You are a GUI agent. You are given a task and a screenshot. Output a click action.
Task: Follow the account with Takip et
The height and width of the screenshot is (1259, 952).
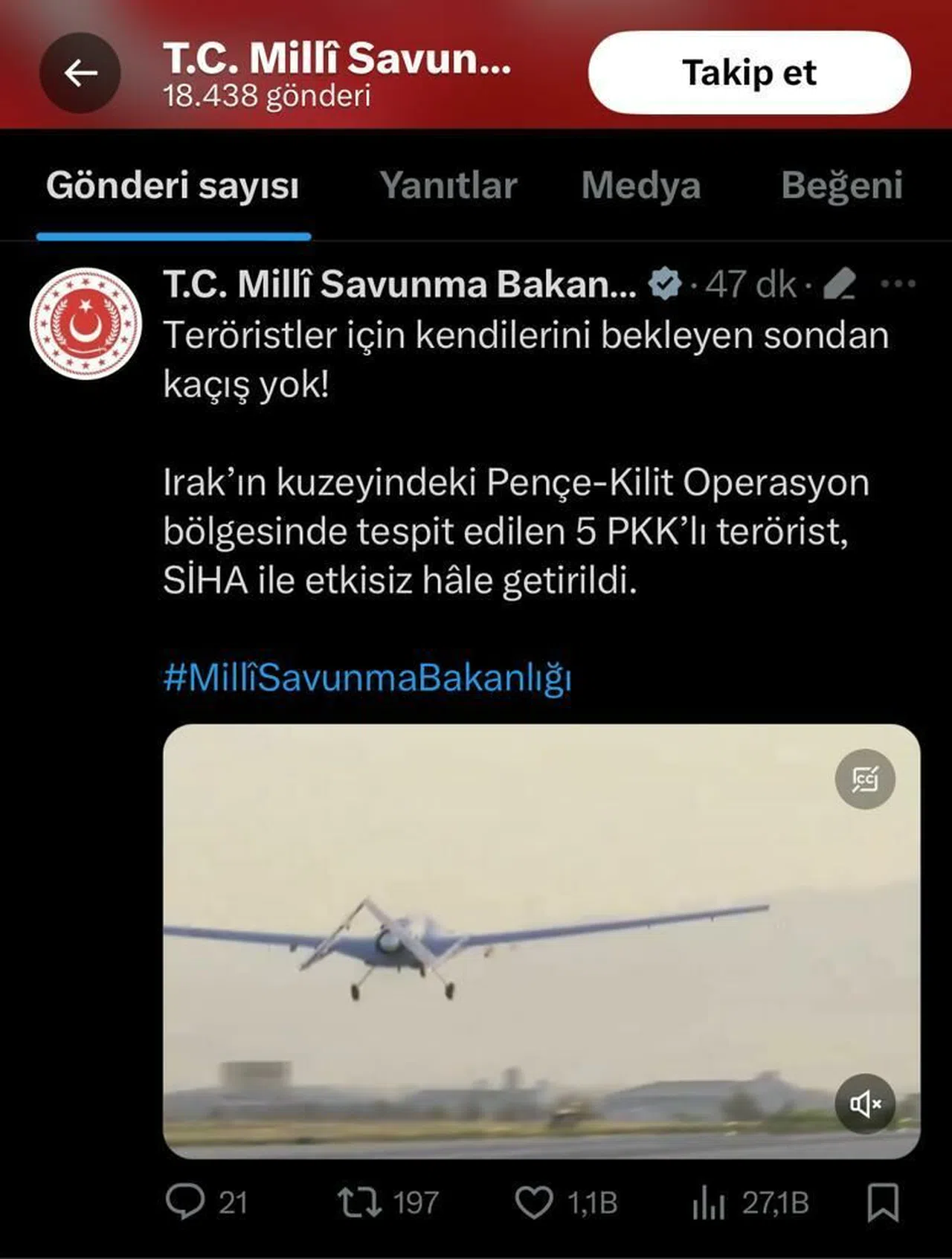click(x=749, y=73)
